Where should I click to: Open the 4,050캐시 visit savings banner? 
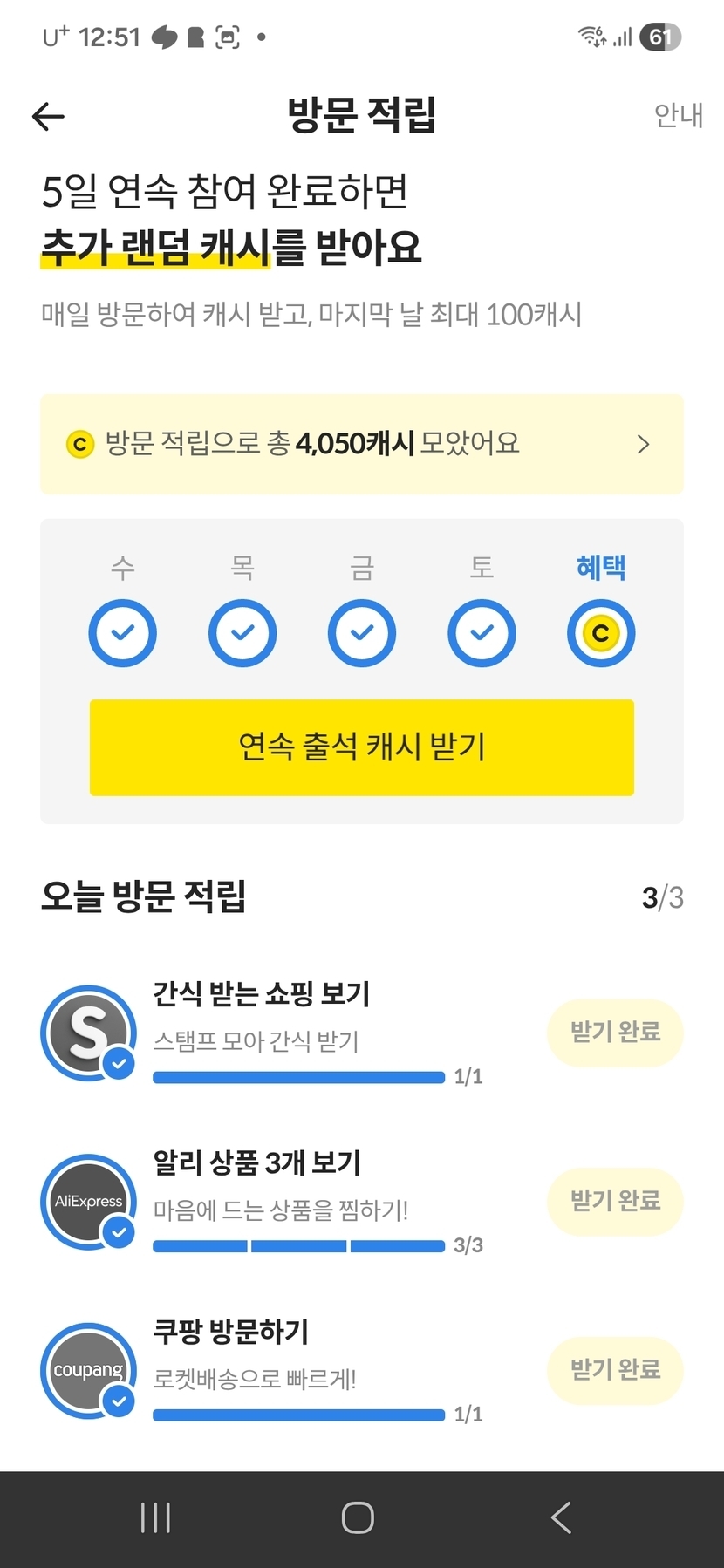click(362, 444)
